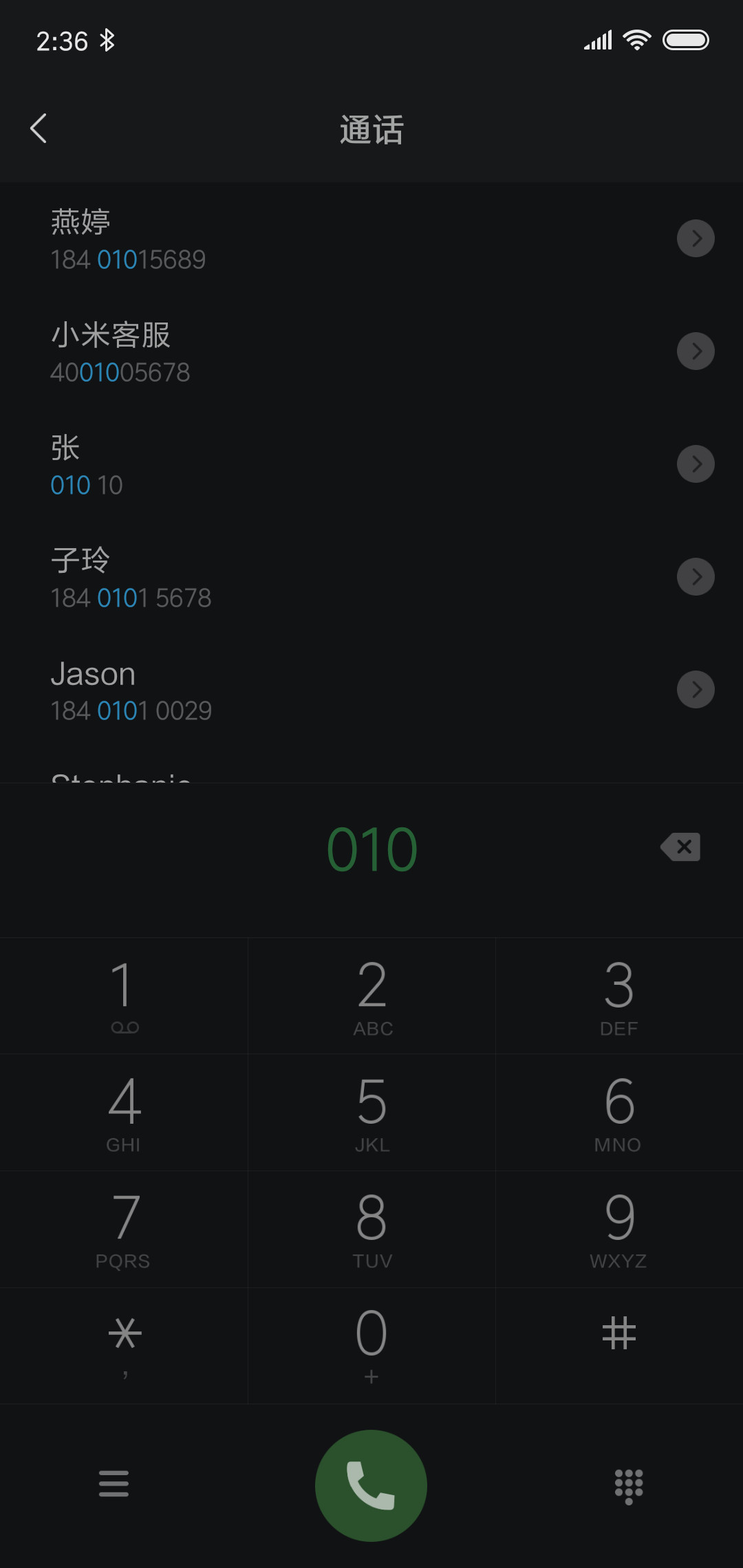The height and width of the screenshot is (1568, 743).
Task: Tap the 0 key on the keypad
Action: click(371, 1346)
